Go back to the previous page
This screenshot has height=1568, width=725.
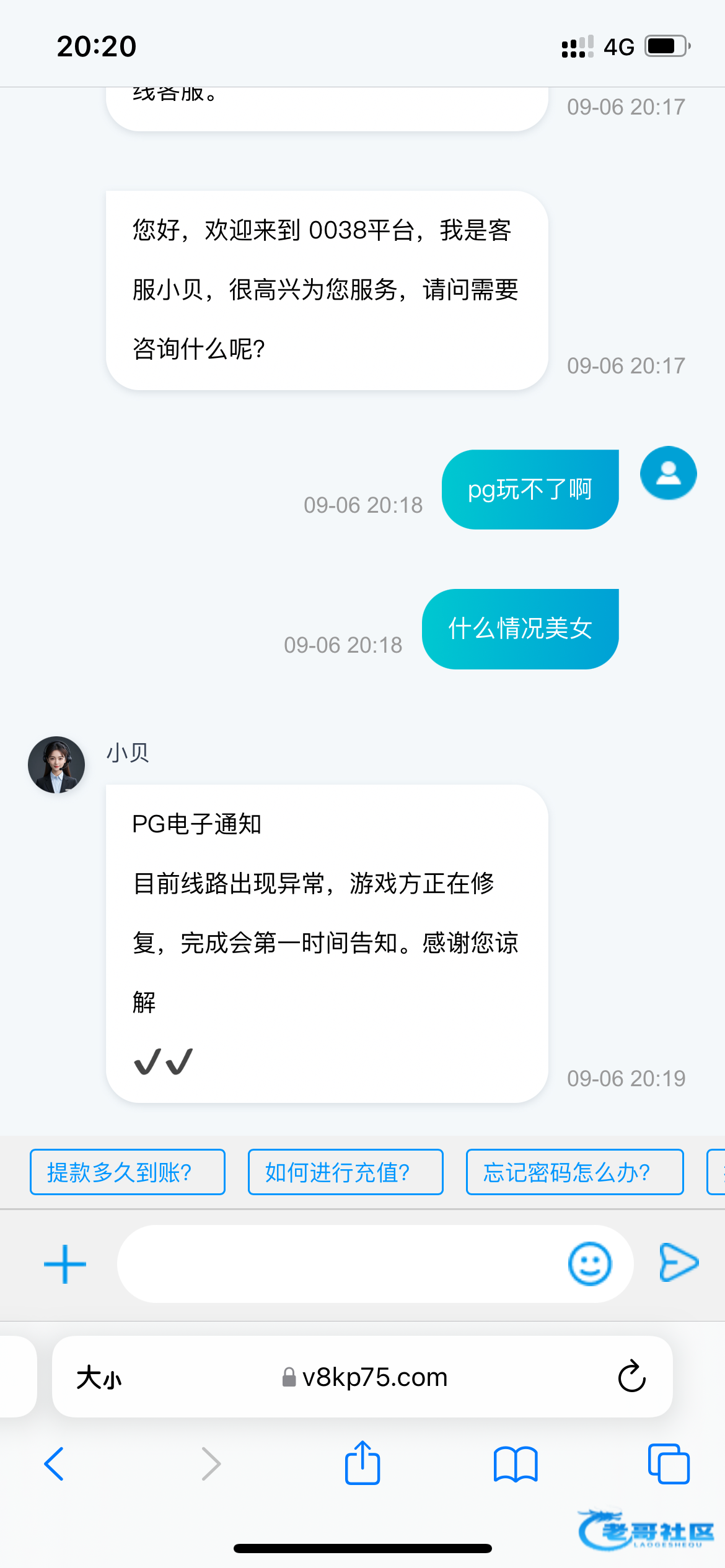(55, 1464)
